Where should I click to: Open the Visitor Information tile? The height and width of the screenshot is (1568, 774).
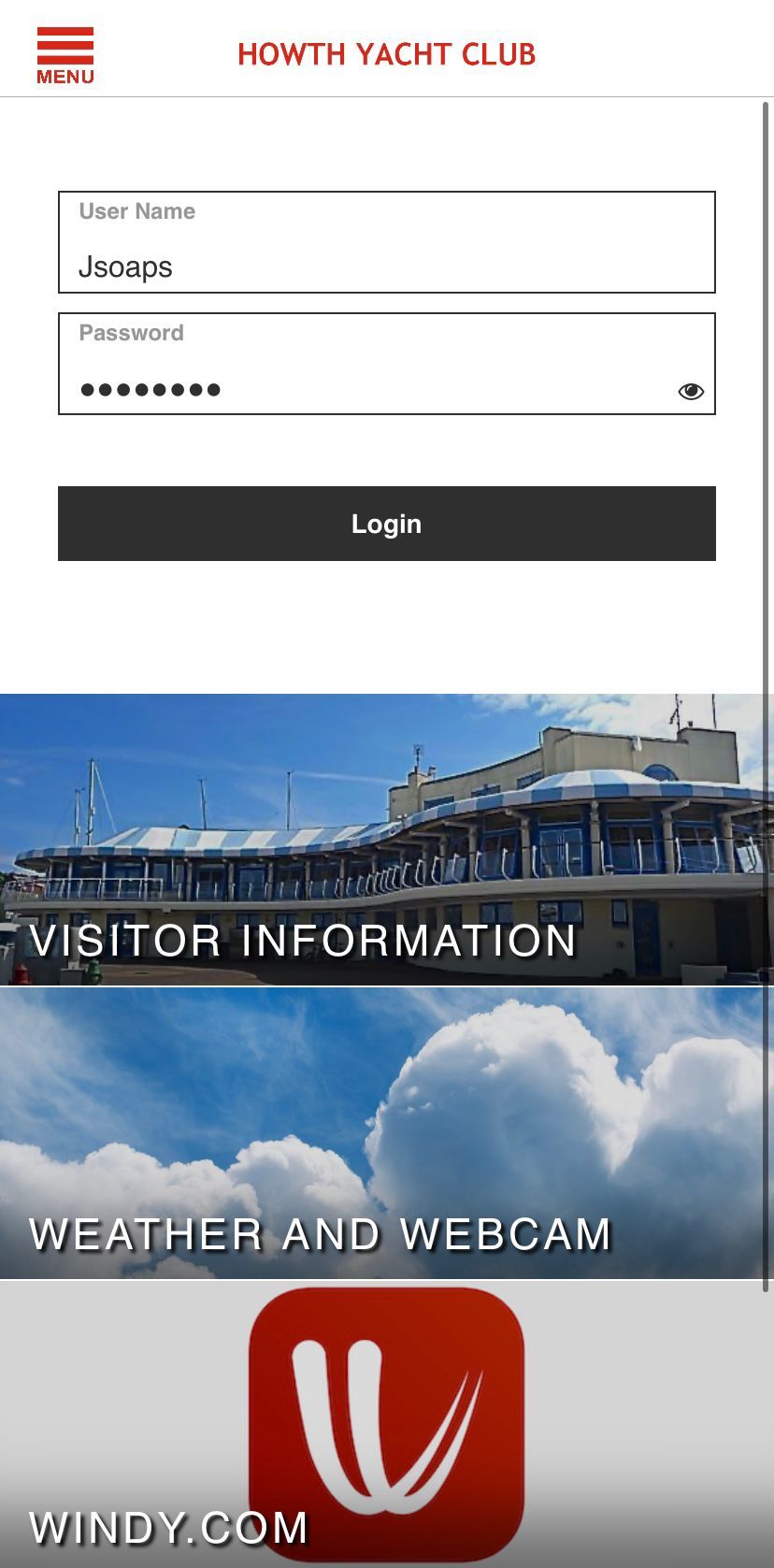click(x=386, y=840)
